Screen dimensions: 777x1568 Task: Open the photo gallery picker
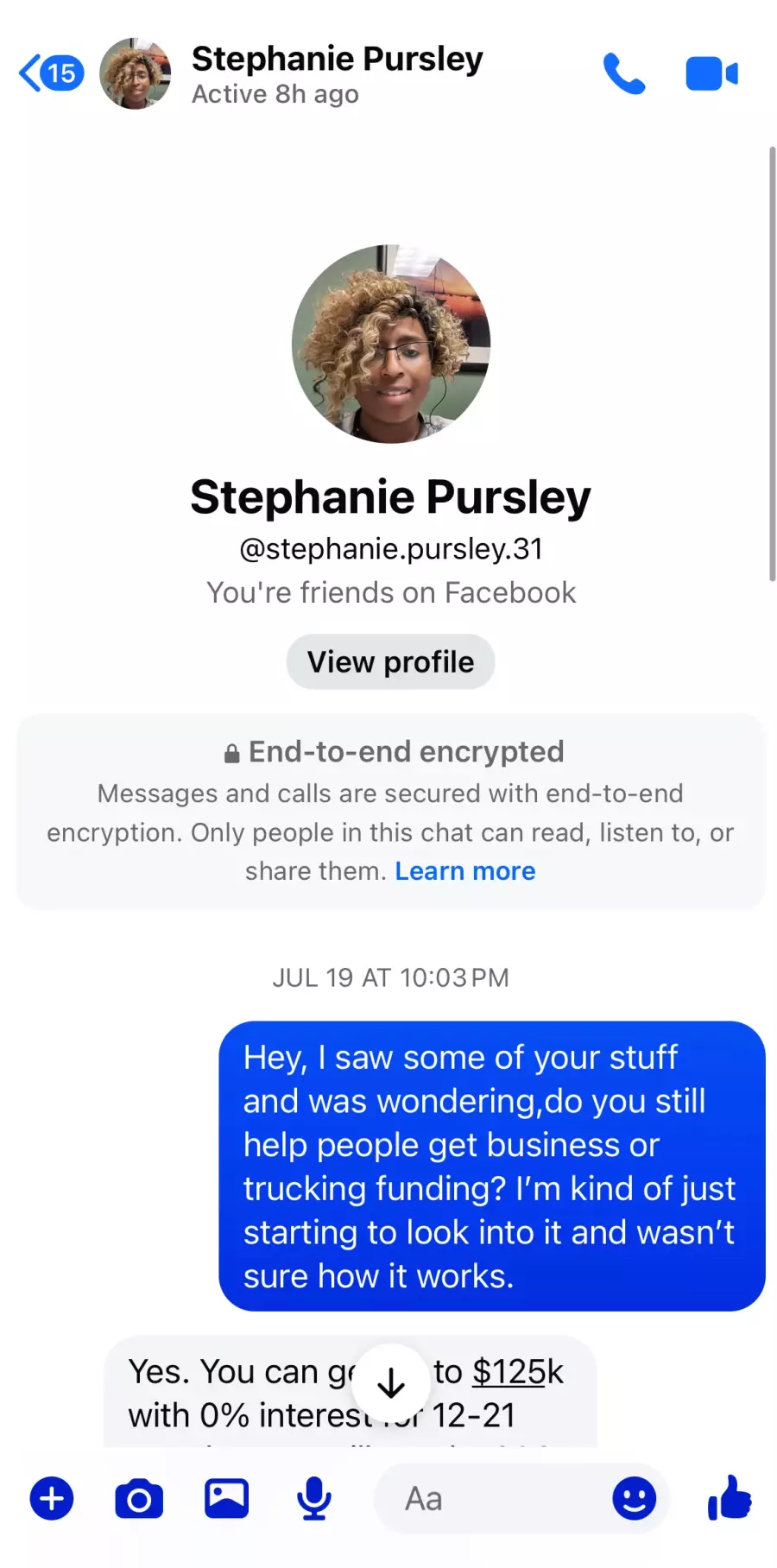tap(226, 1499)
